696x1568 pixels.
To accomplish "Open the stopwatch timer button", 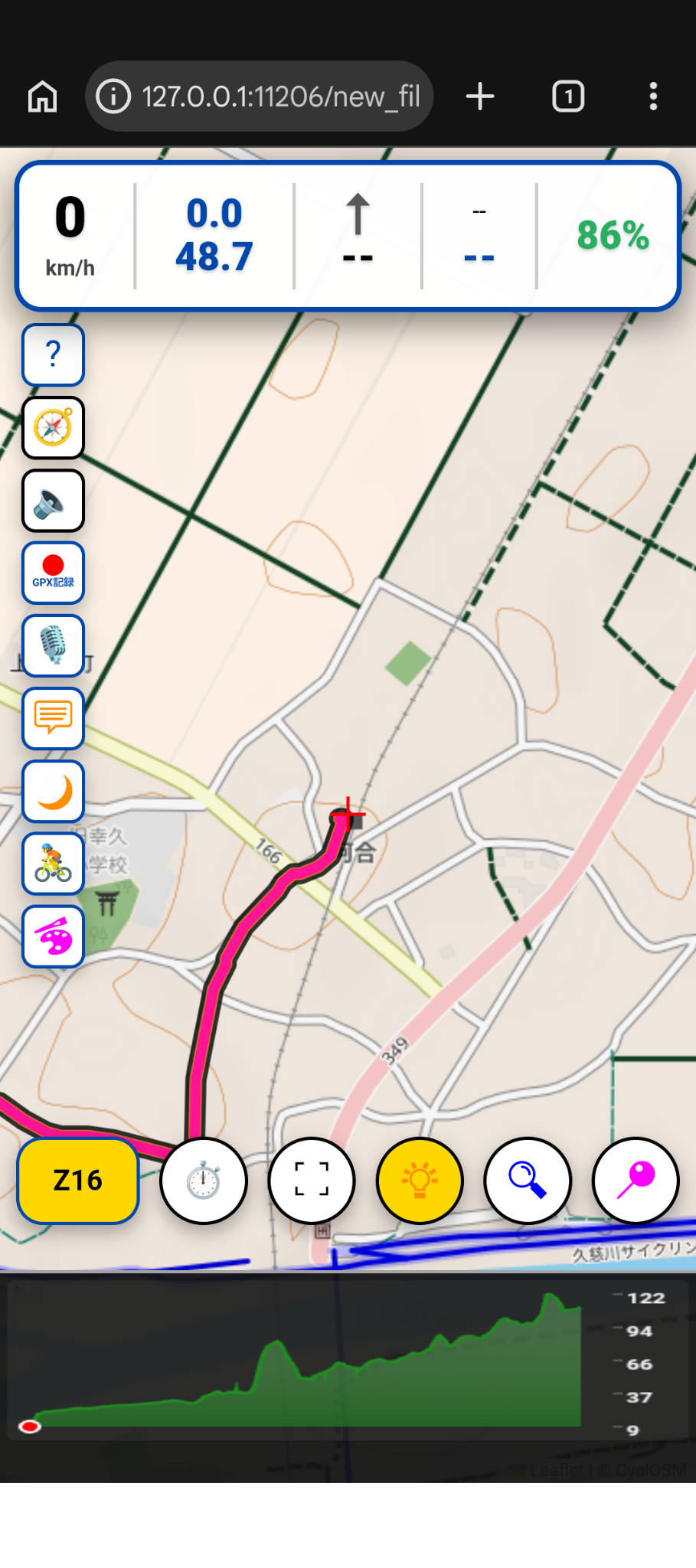I will [x=204, y=1180].
